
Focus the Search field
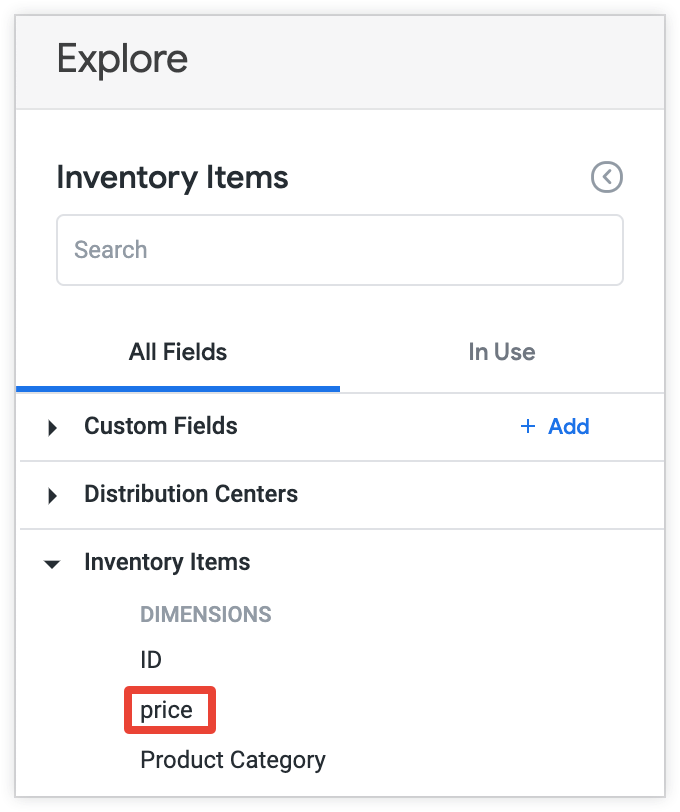click(340, 250)
